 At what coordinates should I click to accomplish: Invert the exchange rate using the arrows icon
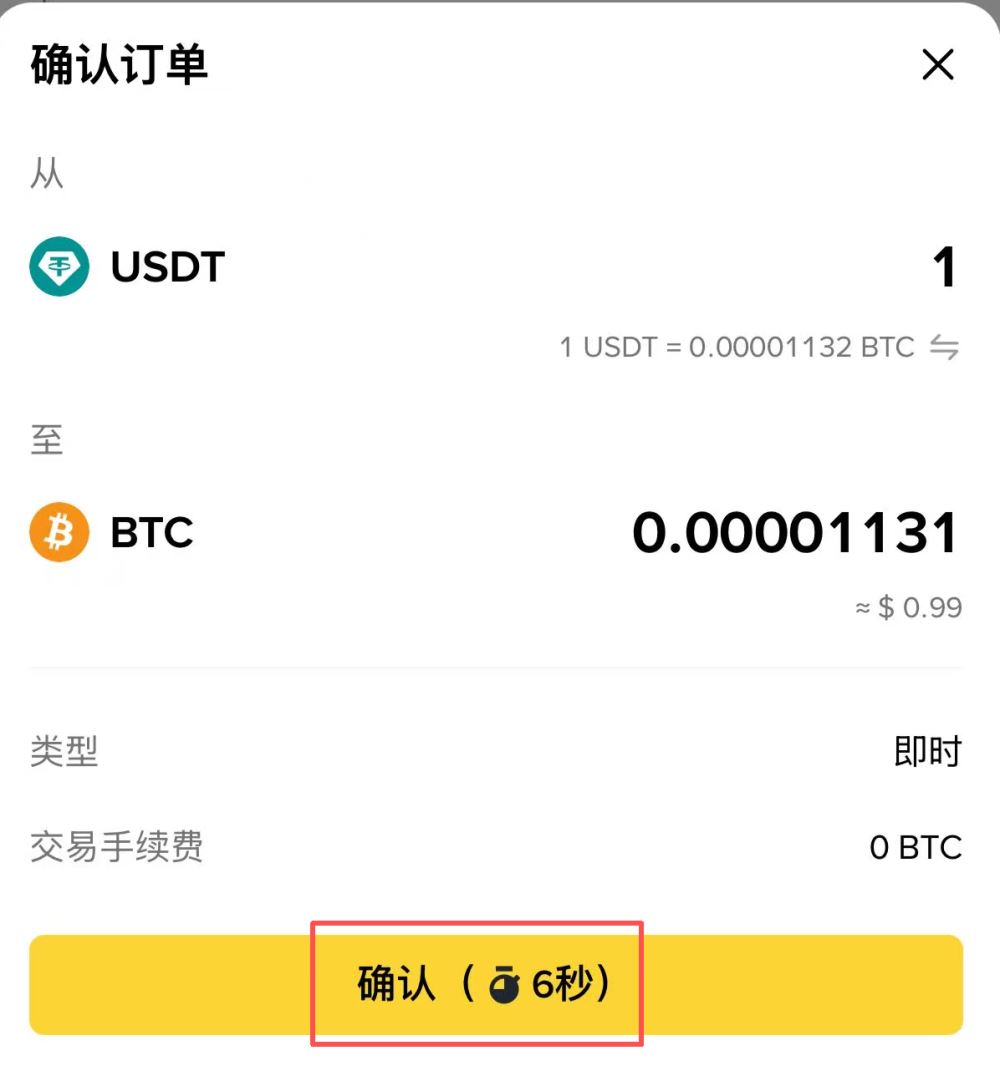944,346
